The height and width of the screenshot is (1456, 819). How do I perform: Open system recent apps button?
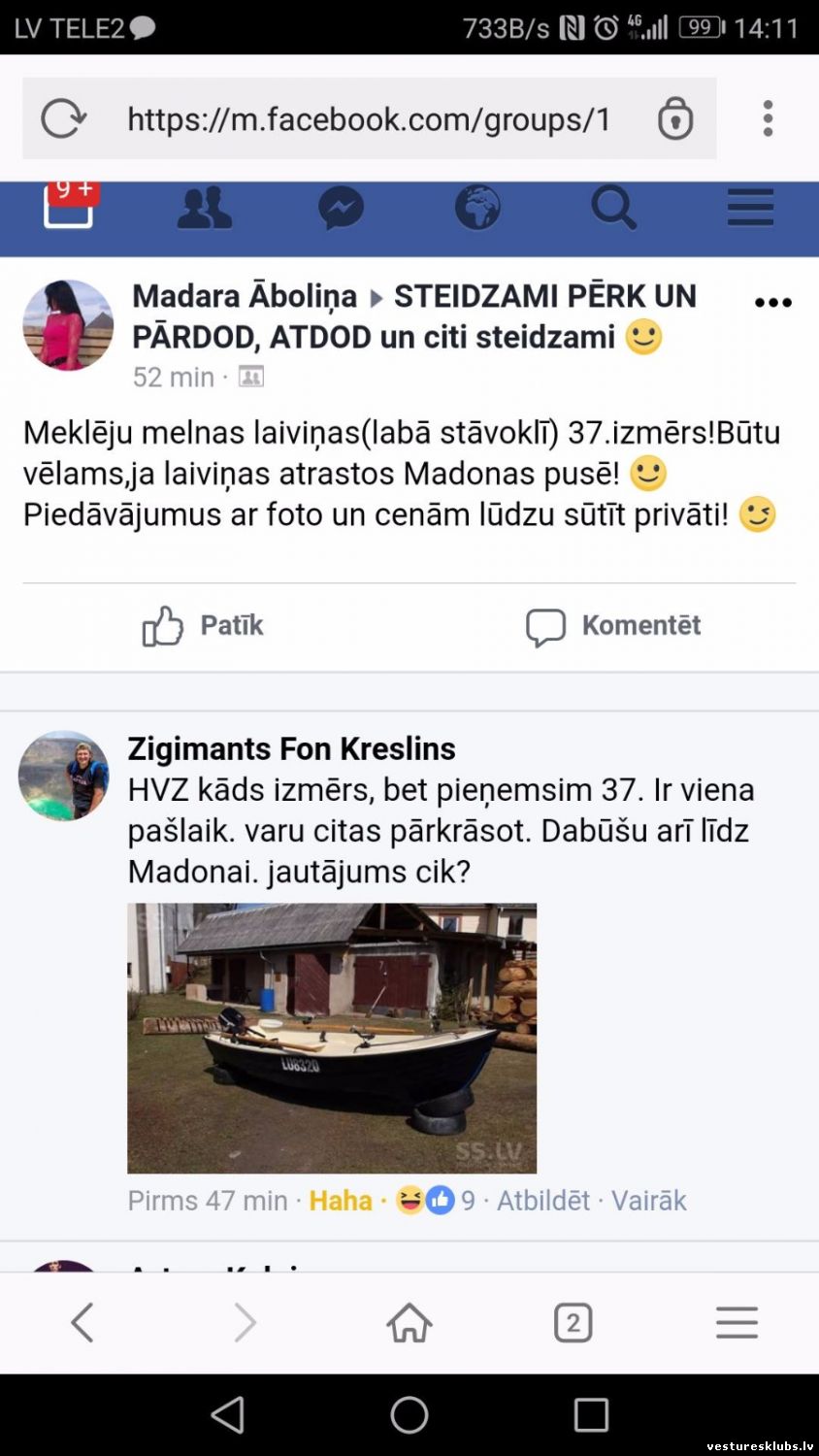tap(591, 1415)
